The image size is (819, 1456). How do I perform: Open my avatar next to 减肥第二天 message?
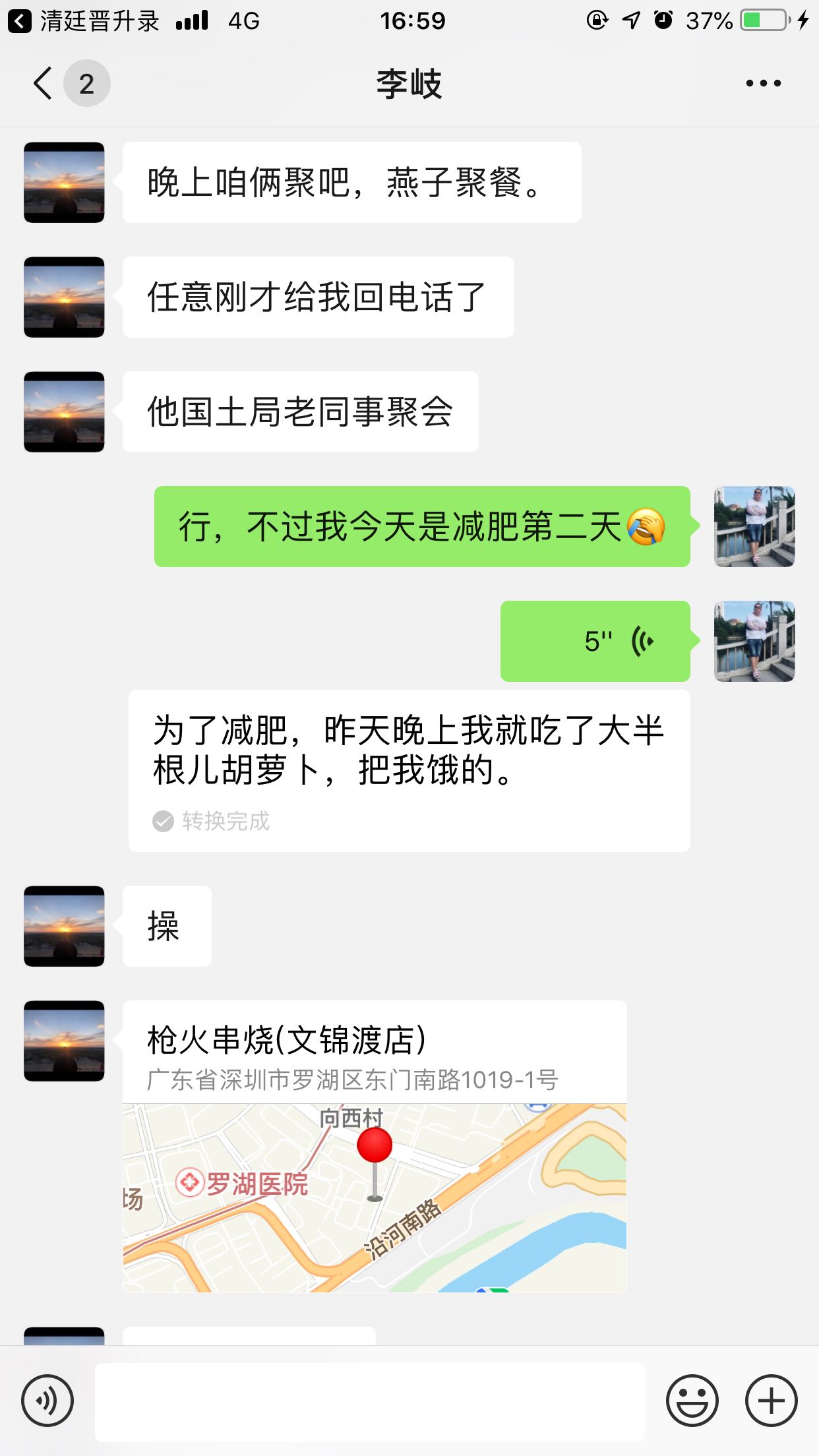click(x=754, y=527)
